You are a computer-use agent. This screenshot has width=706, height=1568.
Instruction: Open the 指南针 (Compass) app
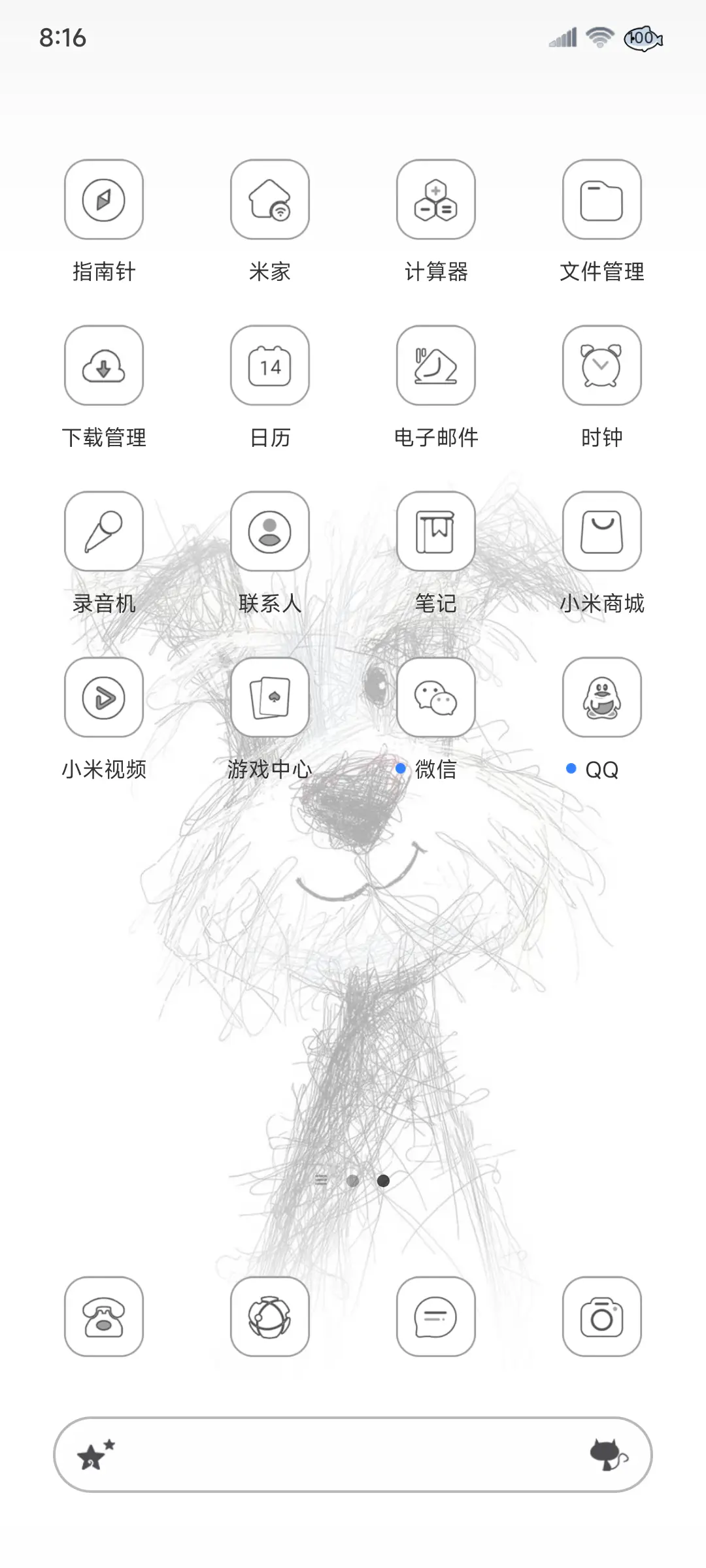(104, 201)
